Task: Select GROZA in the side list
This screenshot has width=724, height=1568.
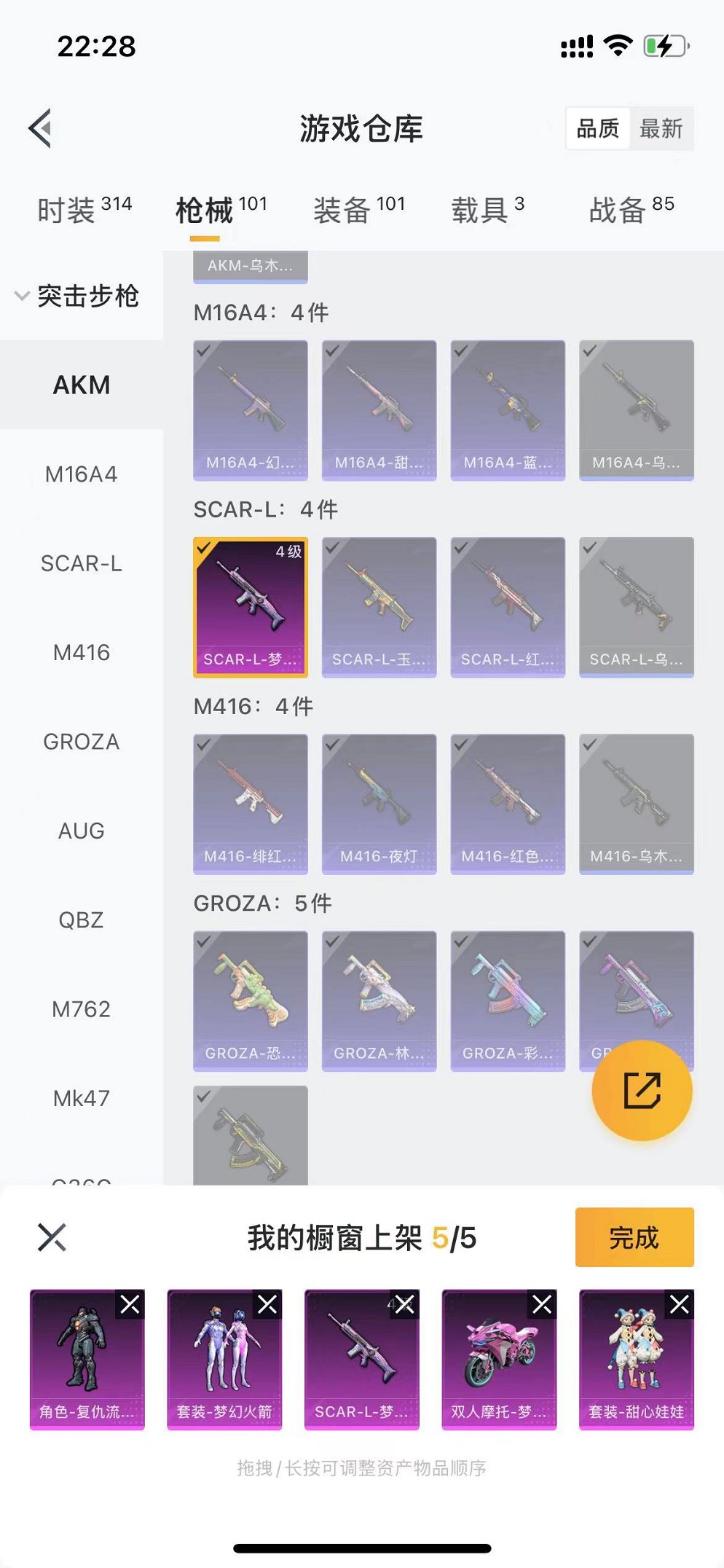Action: pos(81,742)
